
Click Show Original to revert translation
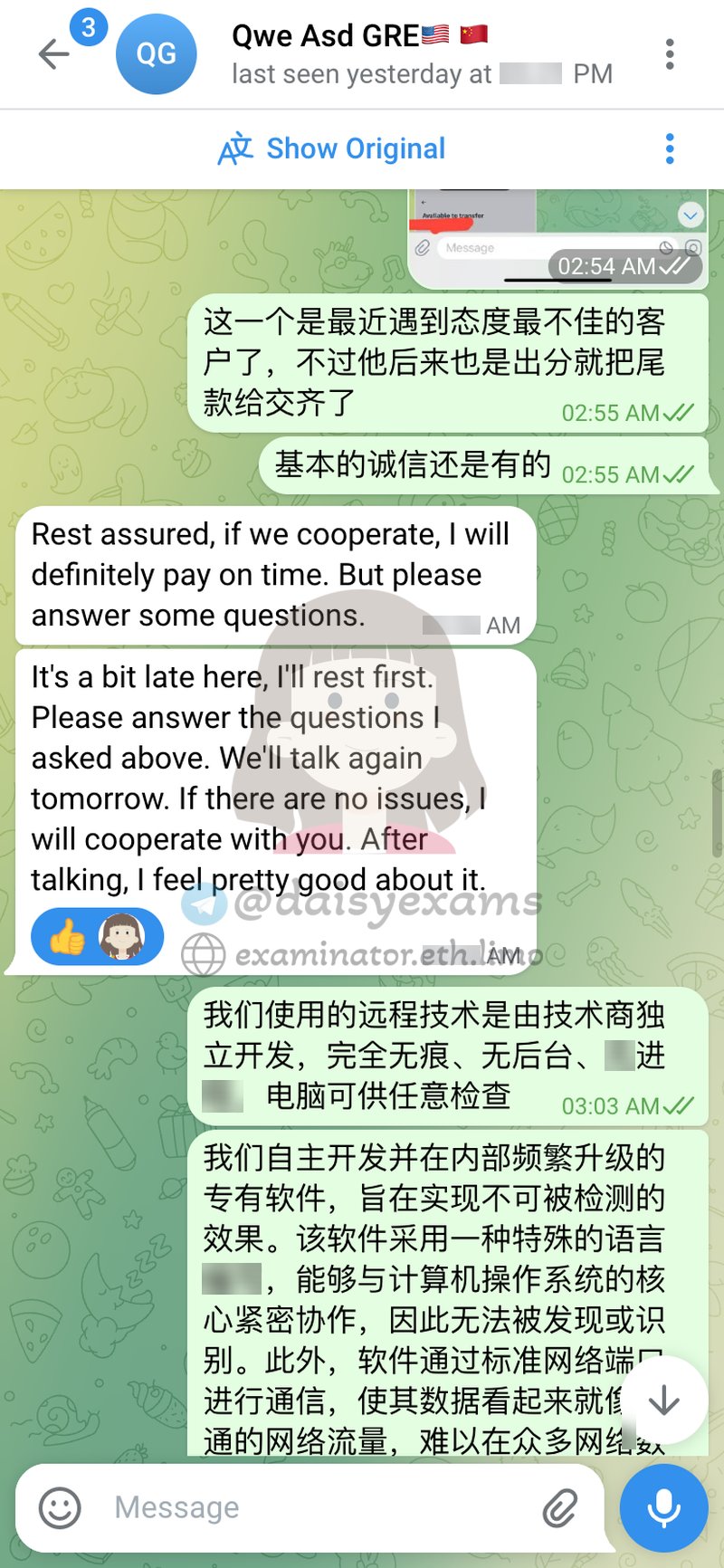coord(356,148)
